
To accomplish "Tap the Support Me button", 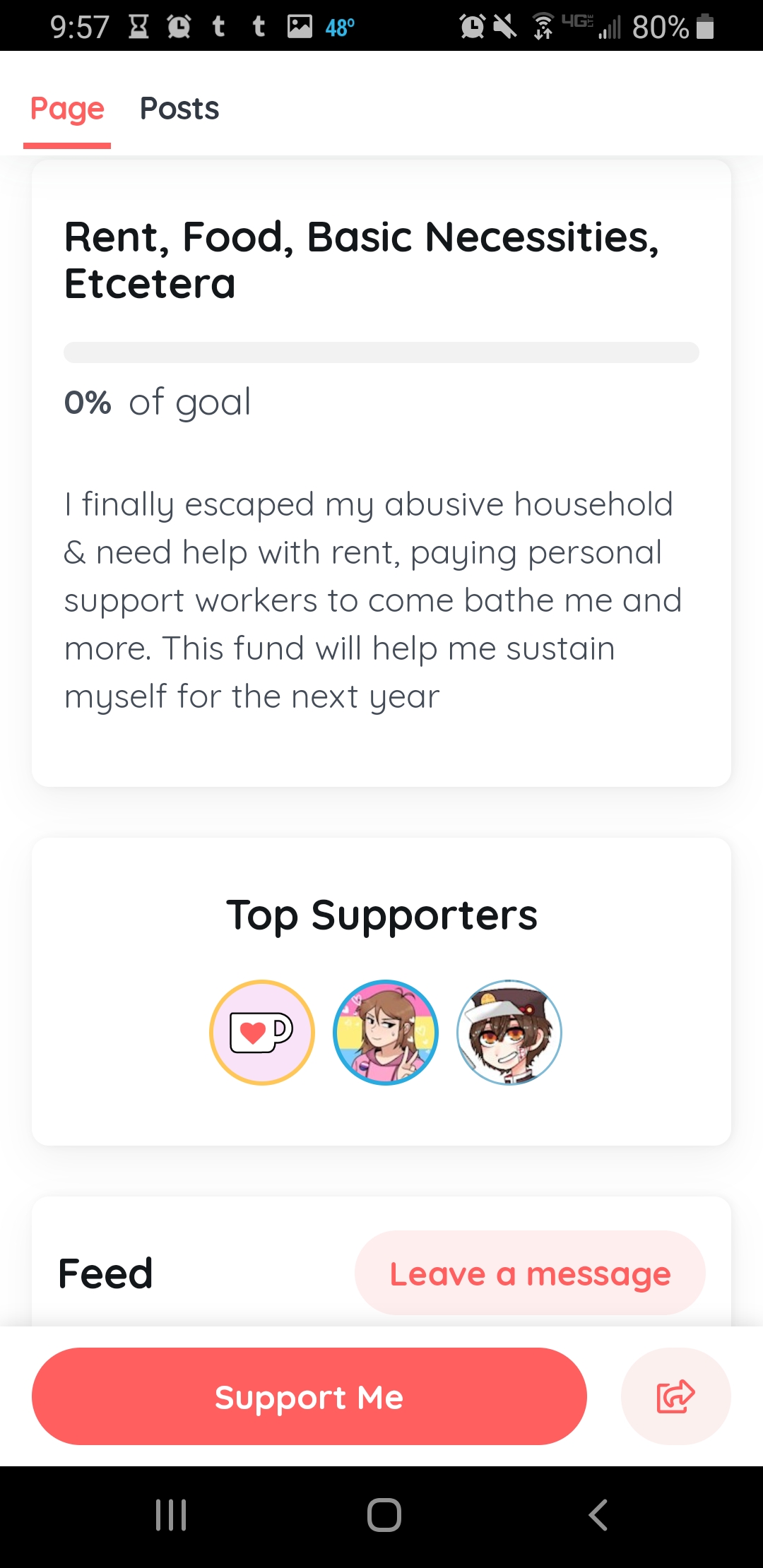I will coord(309,1396).
